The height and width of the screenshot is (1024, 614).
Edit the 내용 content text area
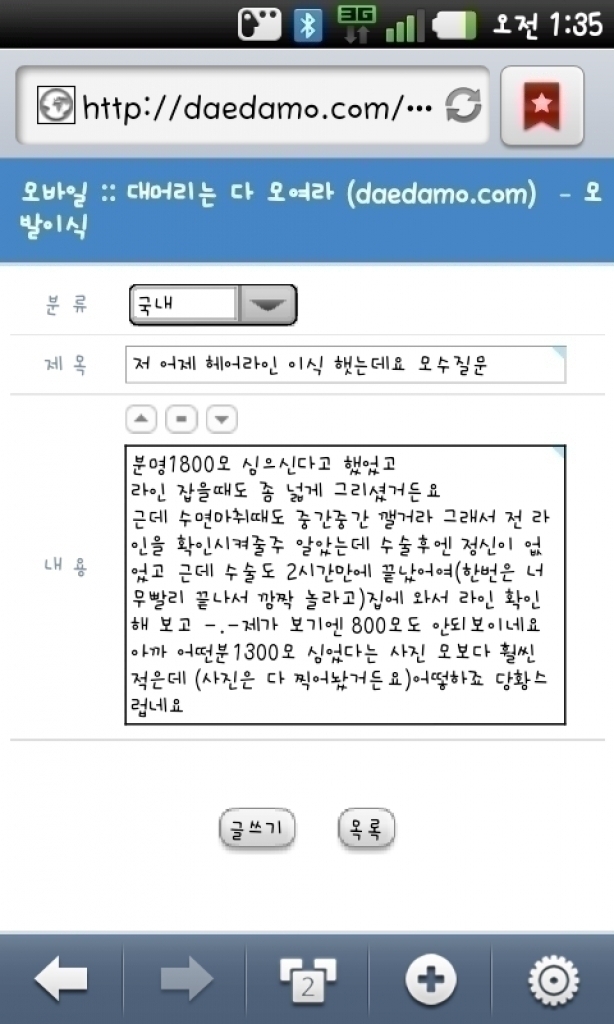pyautogui.click(x=345, y=584)
